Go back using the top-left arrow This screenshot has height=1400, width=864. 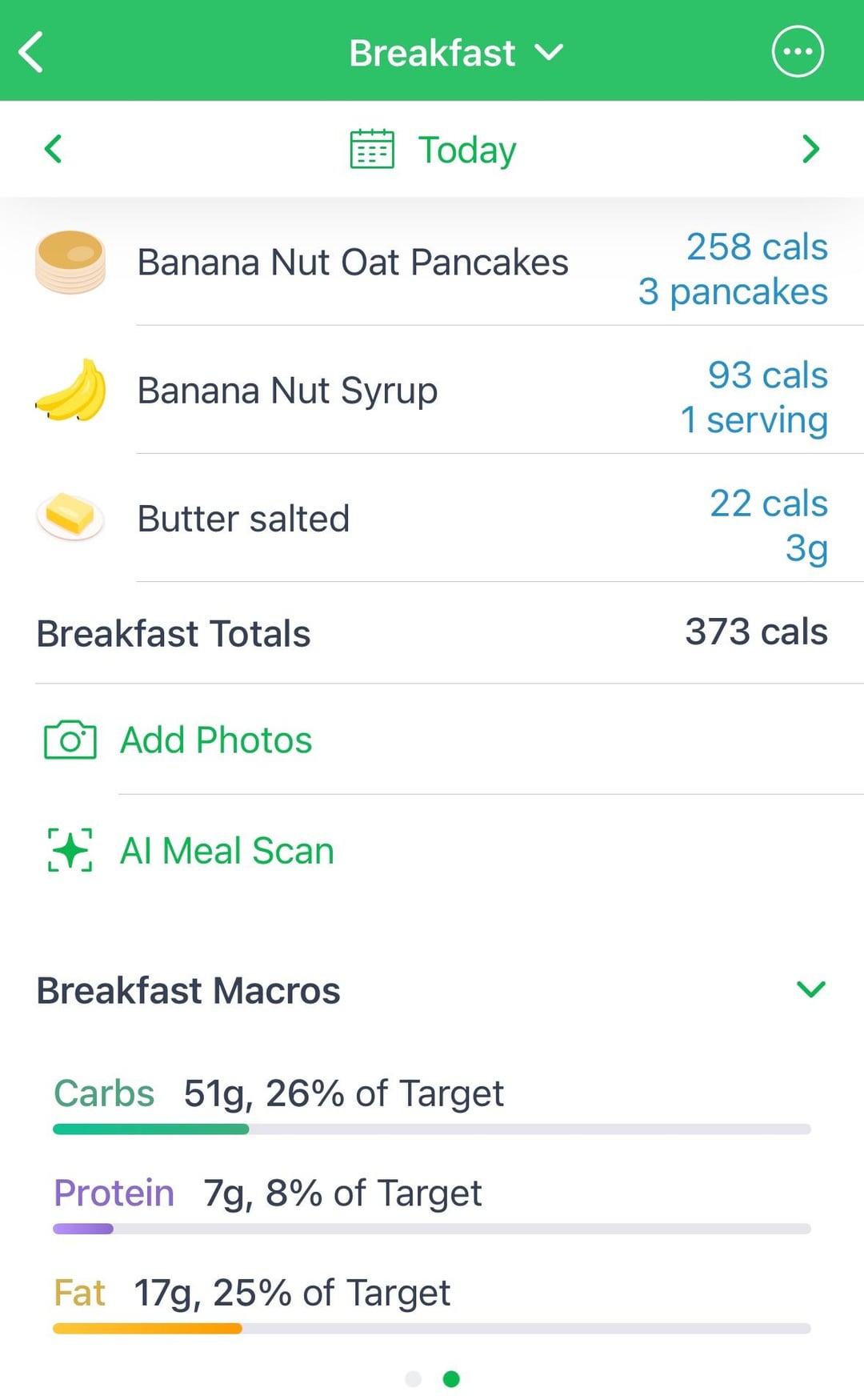pos(31,53)
